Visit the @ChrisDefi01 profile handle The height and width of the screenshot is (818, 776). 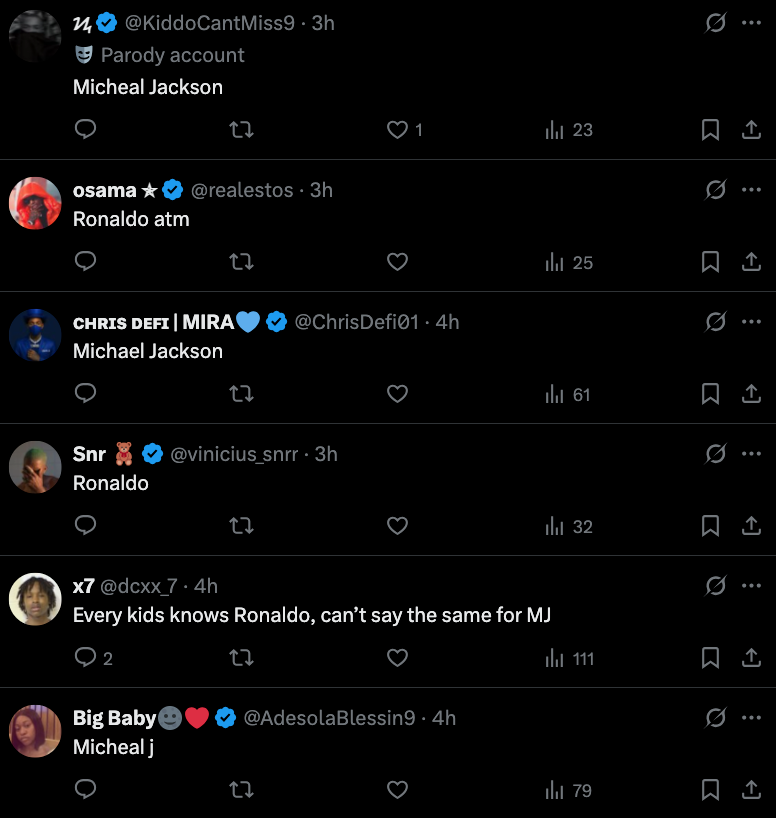point(356,322)
